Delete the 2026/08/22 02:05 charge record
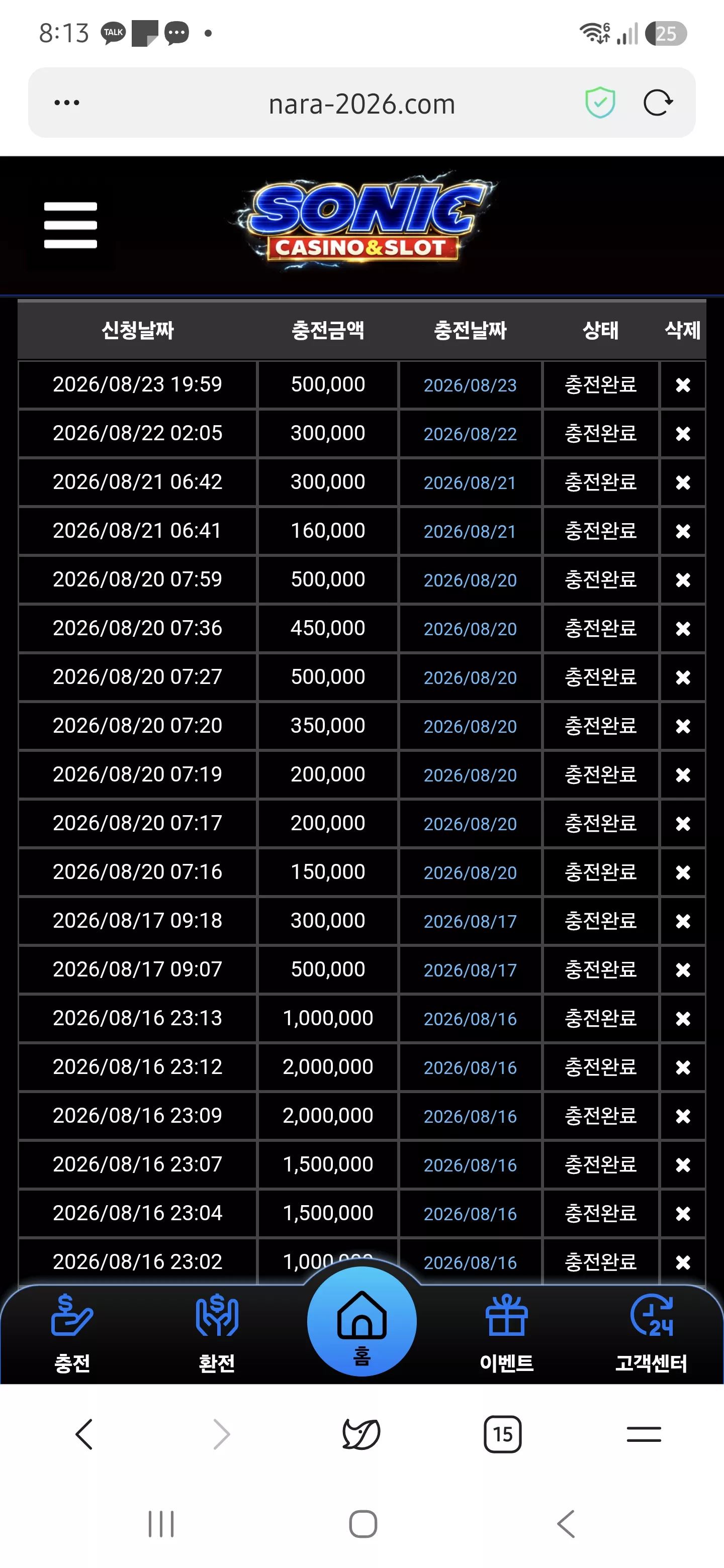The image size is (724, 1568). point(683,433)
